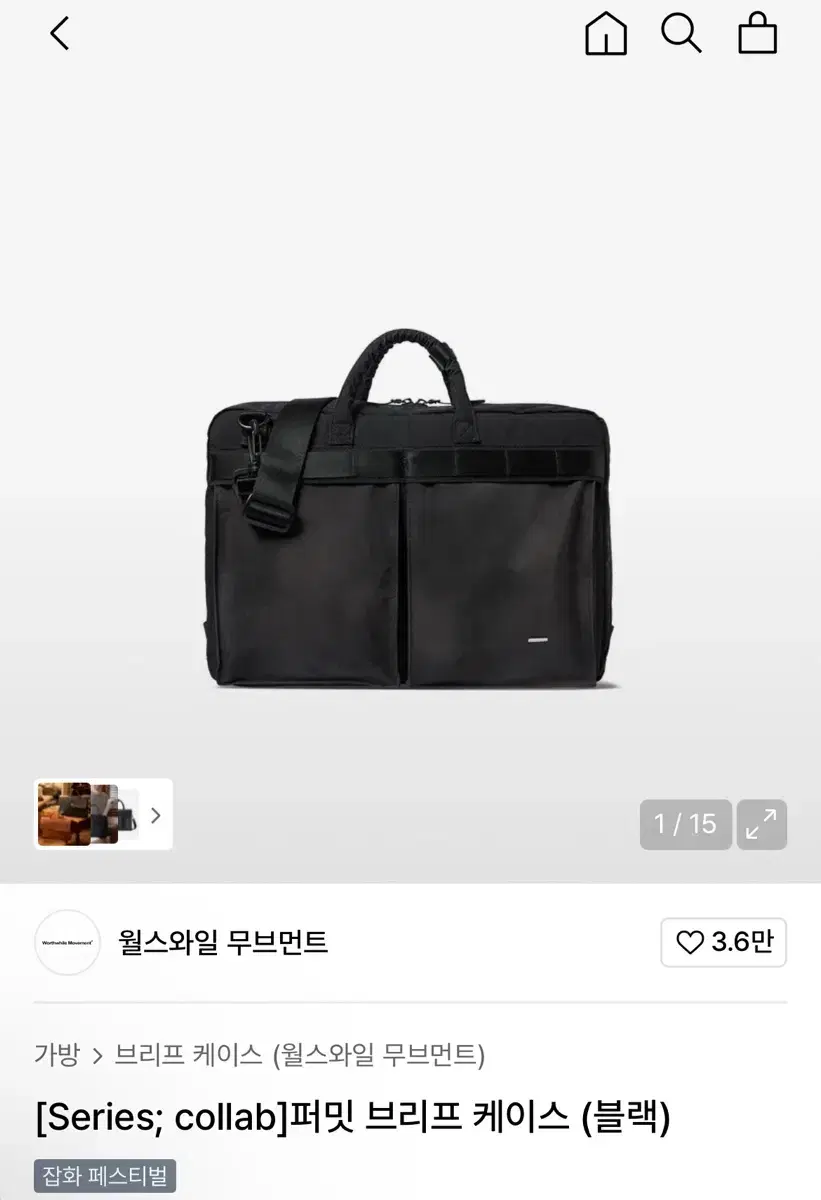The image size is (821, 1200).
Task: View the main briefcase product photo
Action: [x=410, y=510]
